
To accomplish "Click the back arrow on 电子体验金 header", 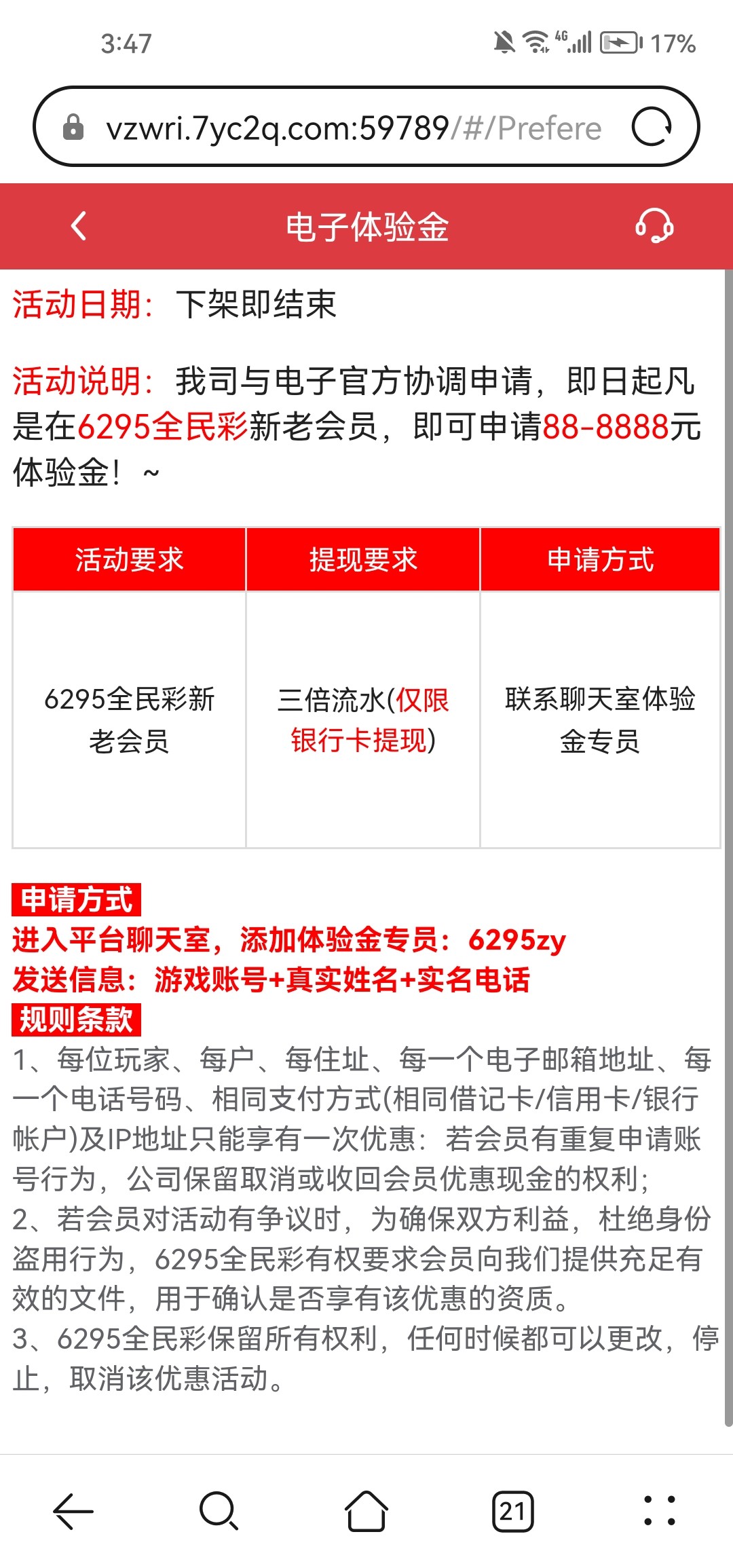I will click(x=77, y=227).
